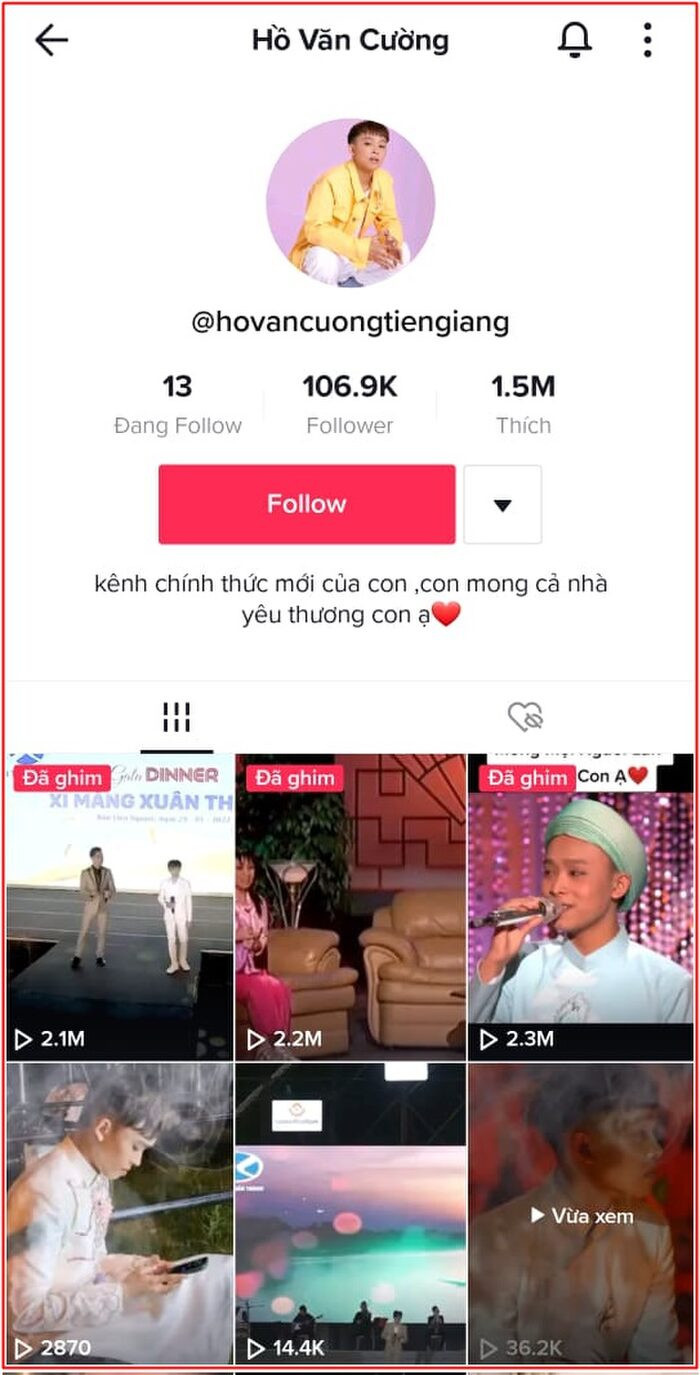
Task: Switch to the liked videos tab
Action: (x=524, y=716)
